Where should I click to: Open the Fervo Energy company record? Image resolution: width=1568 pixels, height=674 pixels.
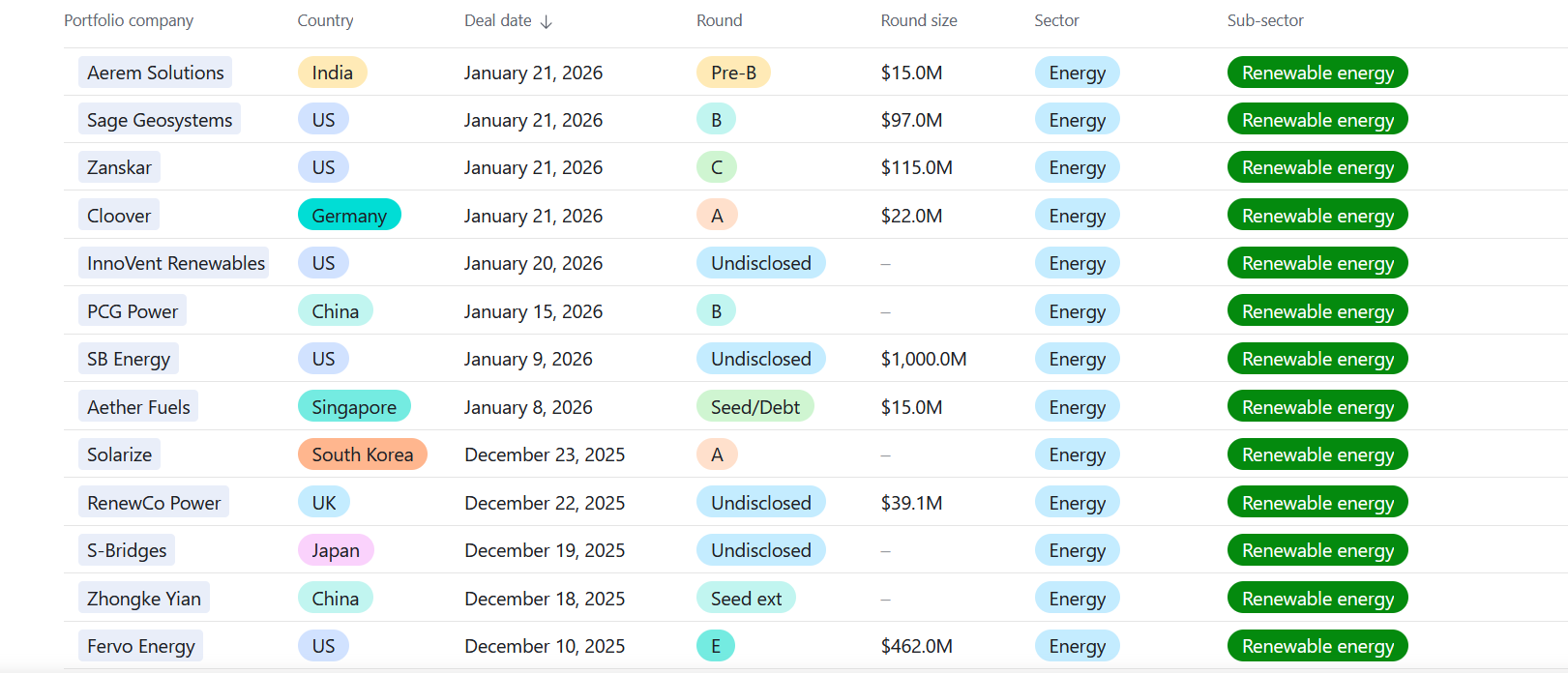(141, 646)
